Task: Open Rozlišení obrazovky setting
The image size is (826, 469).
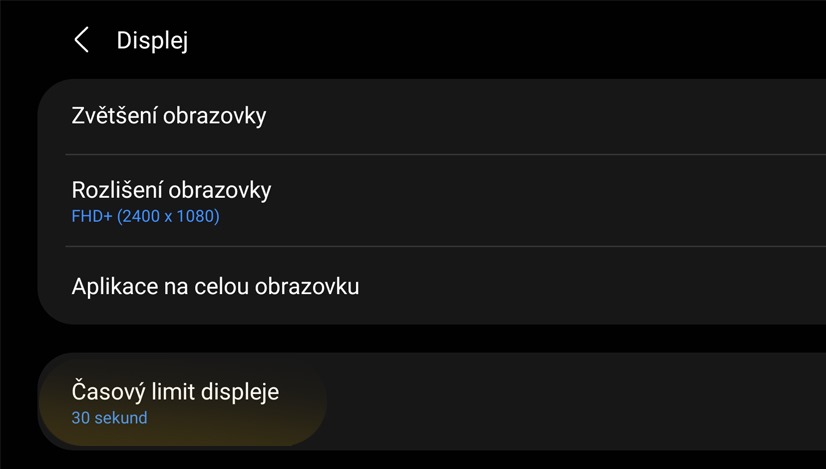Action: point(171,200)
